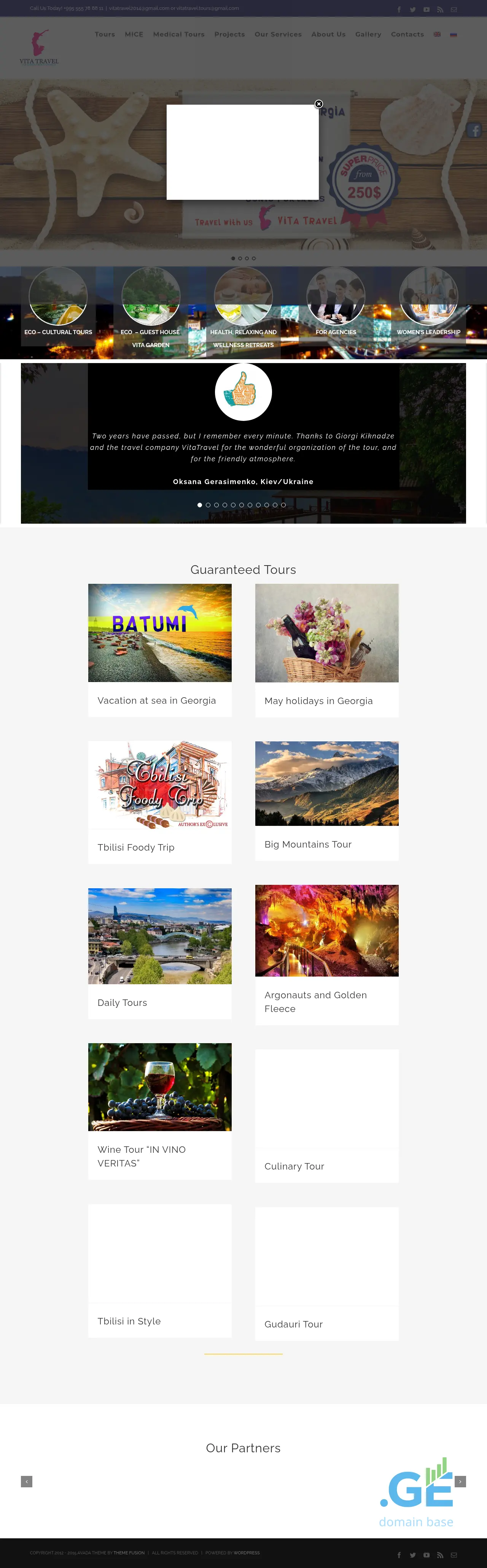Switch site language to Russian flag
This screenshot has height=1568, width=487.
(453, 35)
